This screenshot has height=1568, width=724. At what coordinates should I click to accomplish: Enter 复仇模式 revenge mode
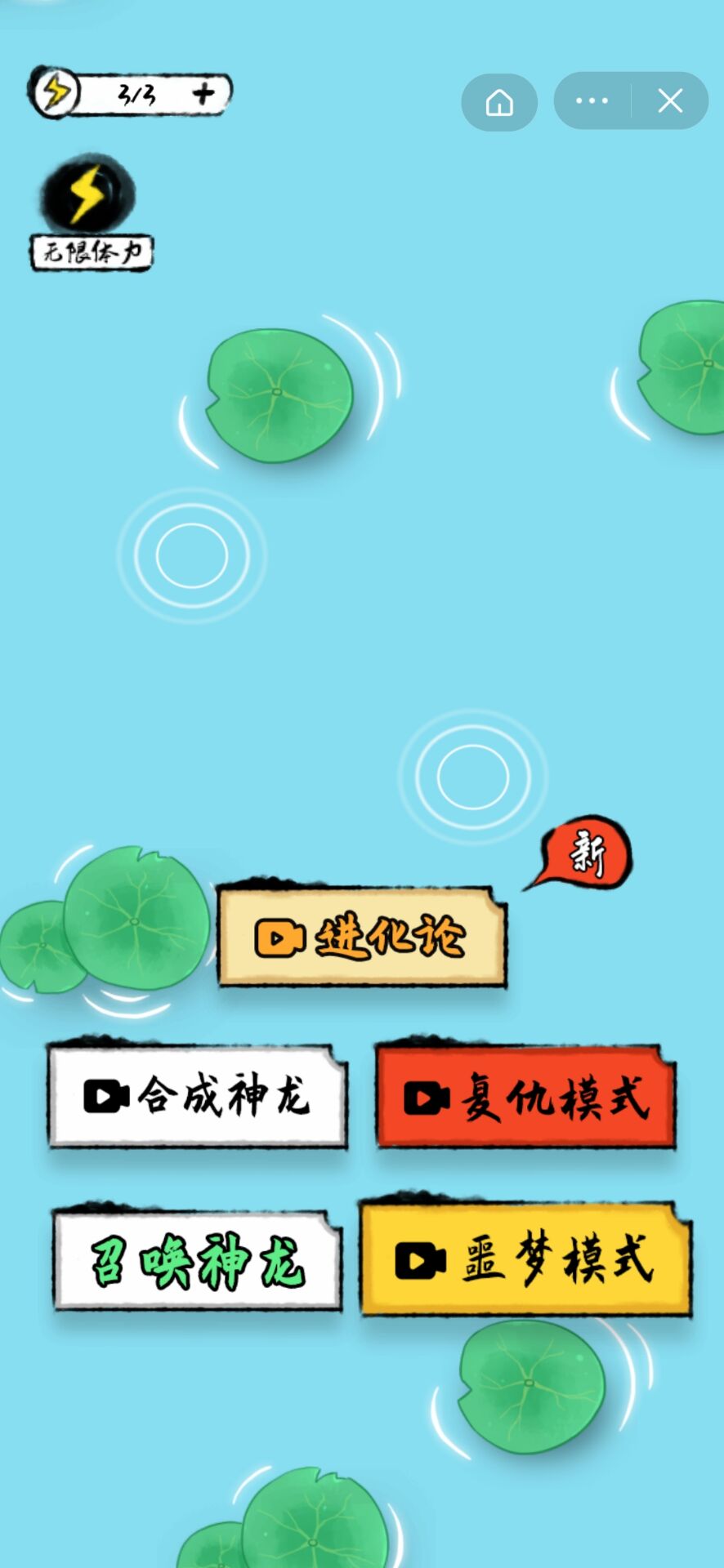click(x=525, y=1097)
